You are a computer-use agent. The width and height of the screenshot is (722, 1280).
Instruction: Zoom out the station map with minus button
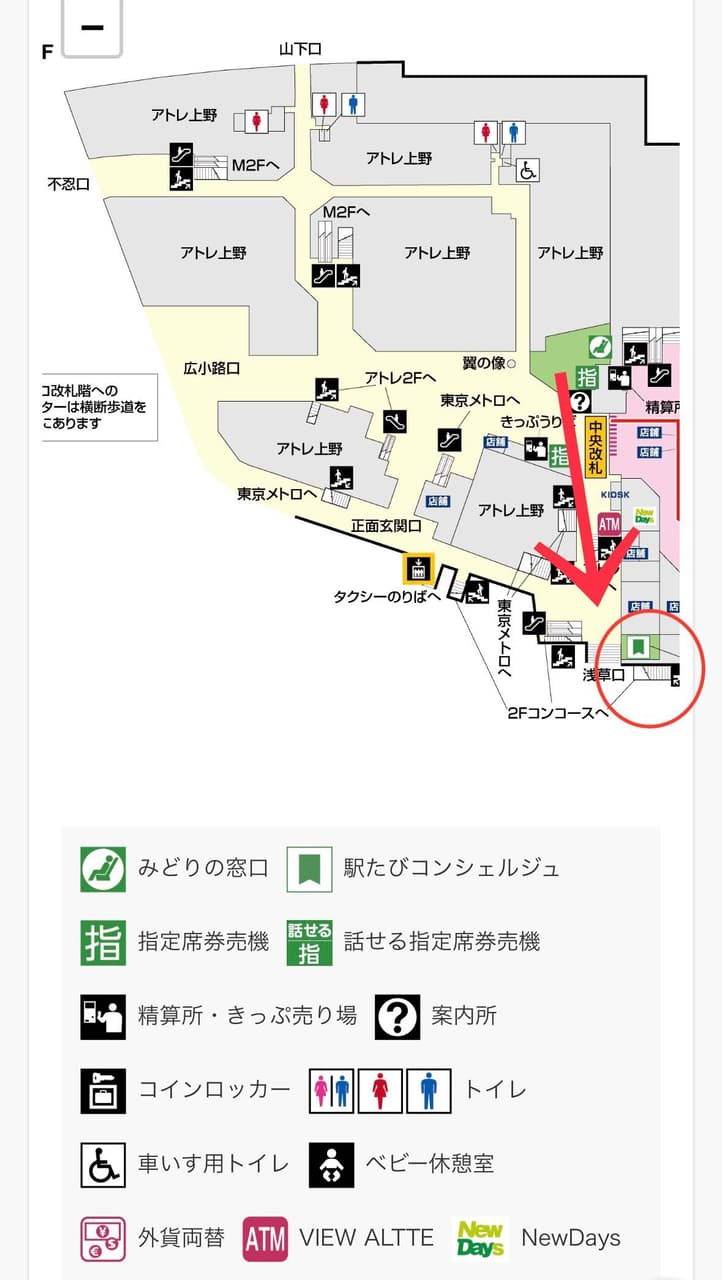point(92,27)
